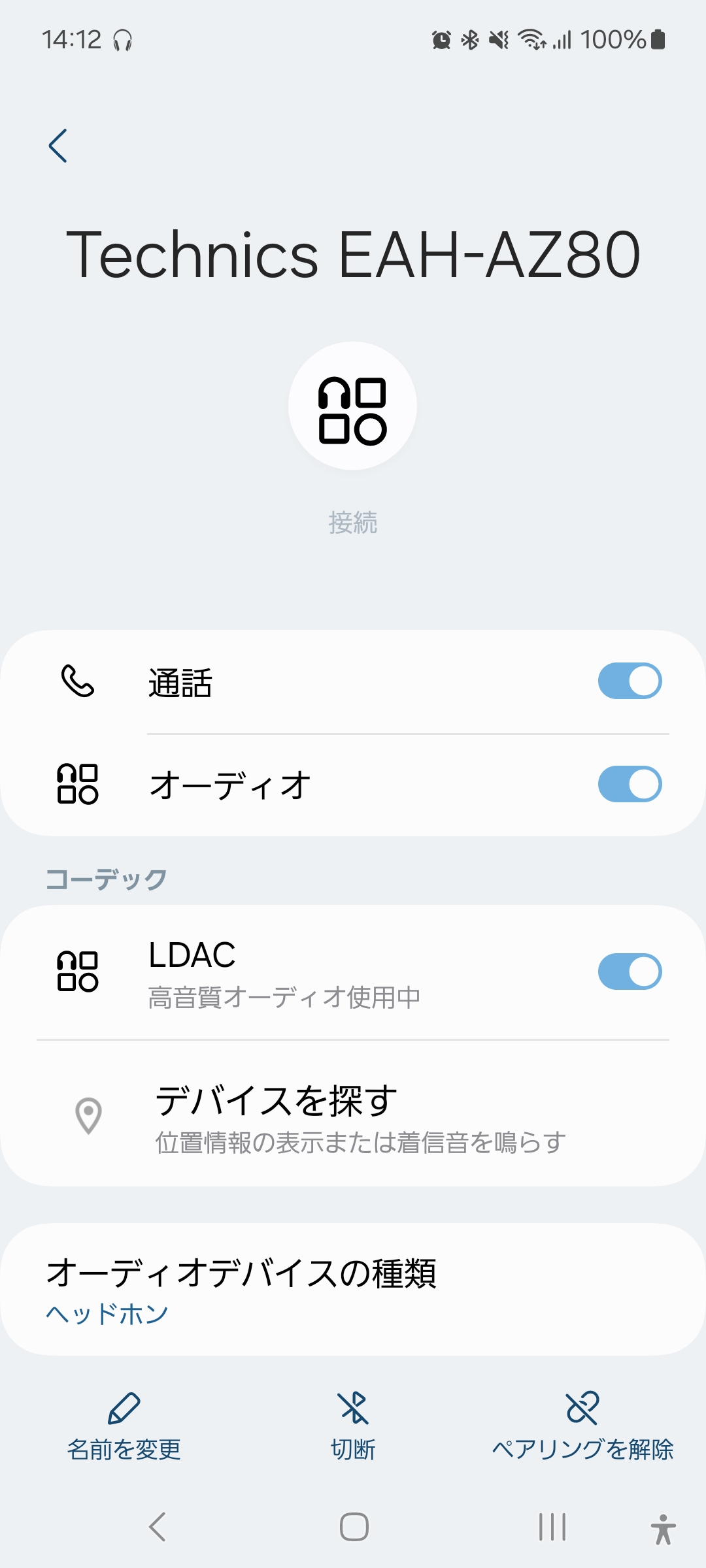Screen dimensions: 706x1568
Task: Open オーディオデバイスの種類 setting
Action: click(353, 1290)
